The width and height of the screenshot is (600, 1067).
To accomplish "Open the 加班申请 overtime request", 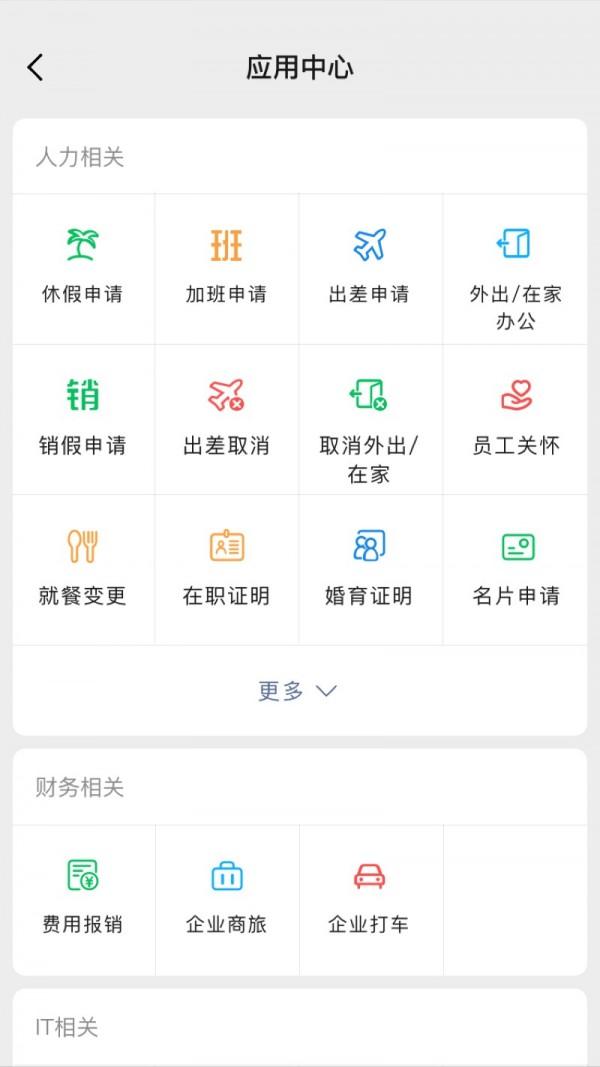I will 227,267.
